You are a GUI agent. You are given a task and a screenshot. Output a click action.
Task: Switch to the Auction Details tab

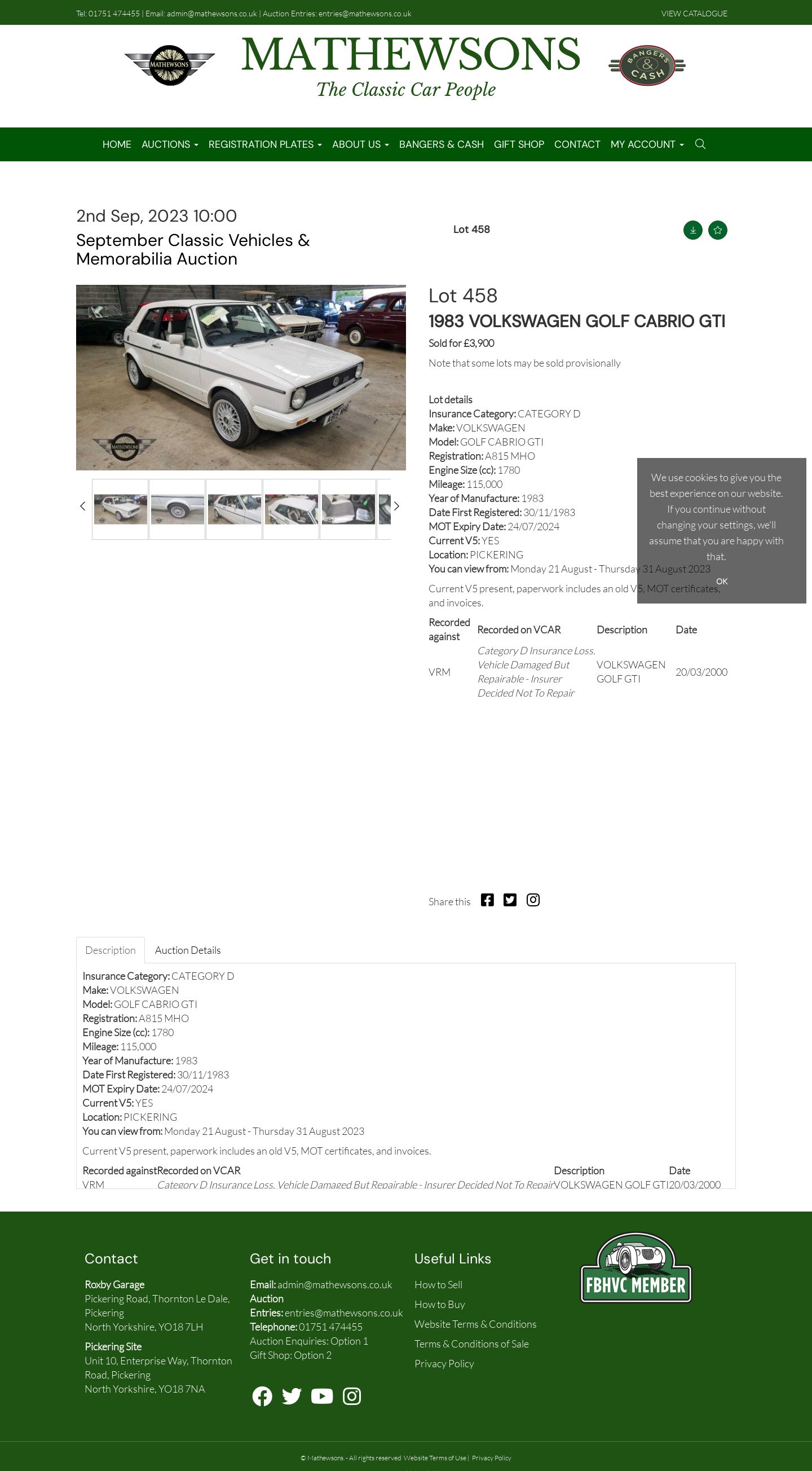[x=187, y=950]
